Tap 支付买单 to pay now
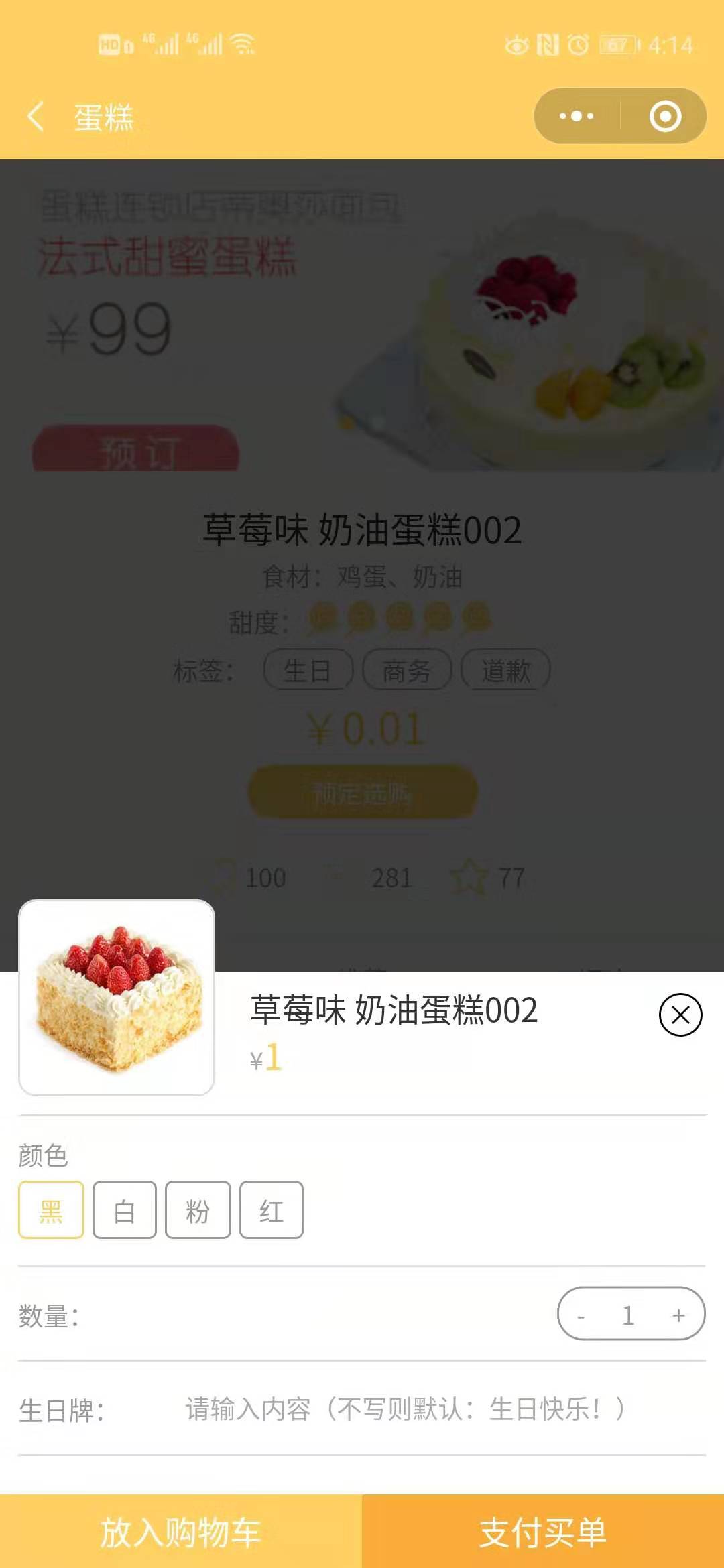 coord(543,1532)
